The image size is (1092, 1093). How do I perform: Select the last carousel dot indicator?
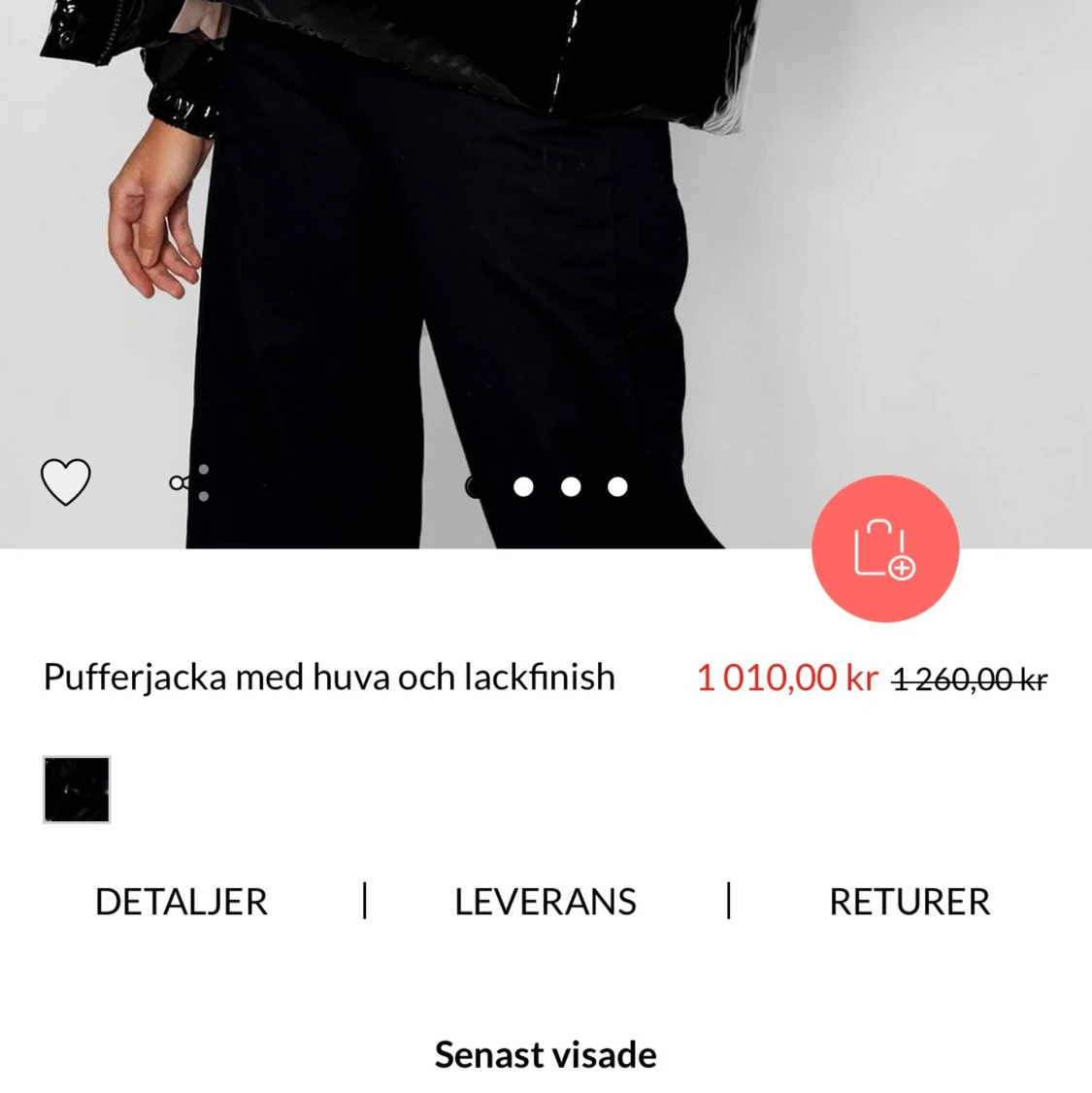(617, 486)
